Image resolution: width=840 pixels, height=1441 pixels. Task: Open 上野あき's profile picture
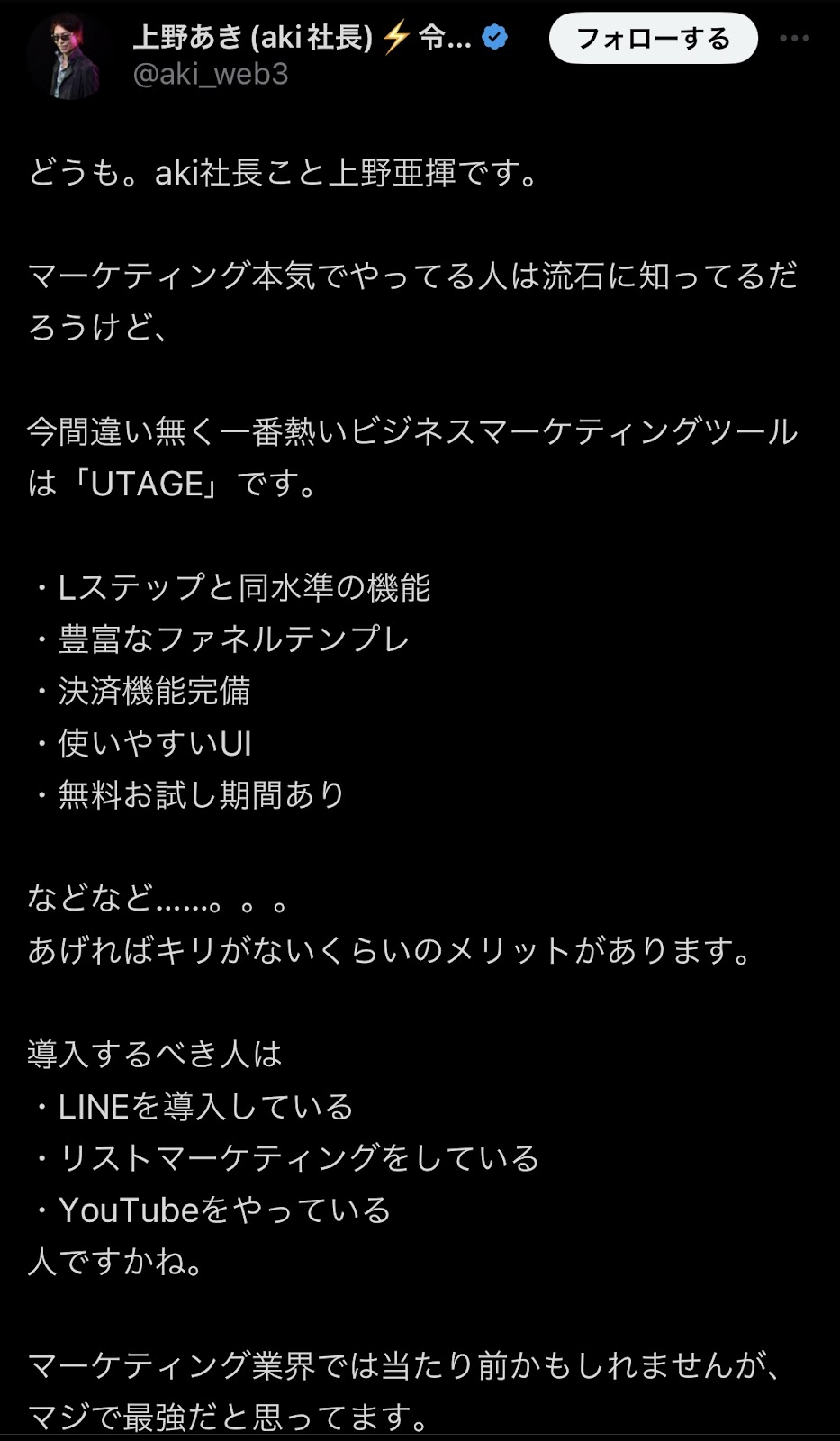[x=67, y=57]
